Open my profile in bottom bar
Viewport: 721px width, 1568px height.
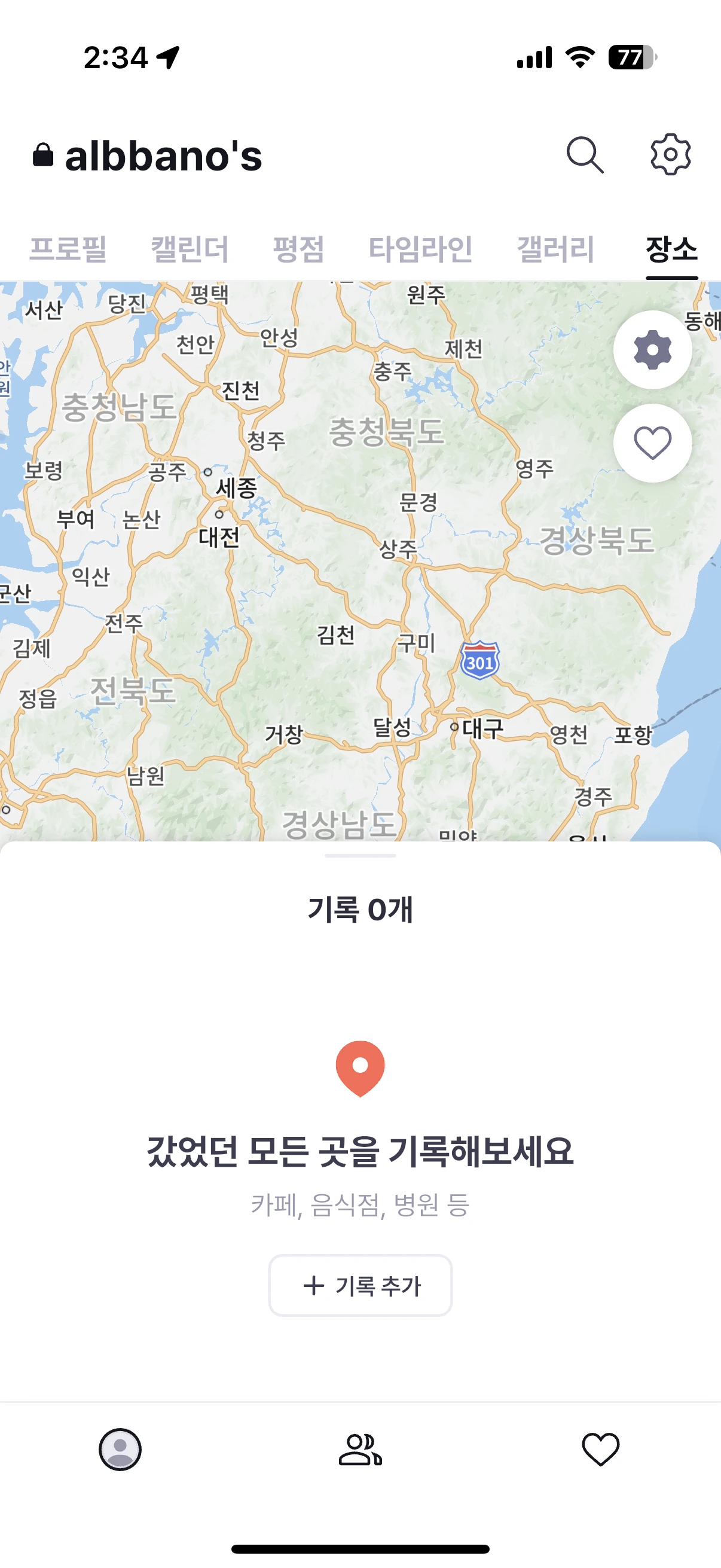click(120, 1450)
